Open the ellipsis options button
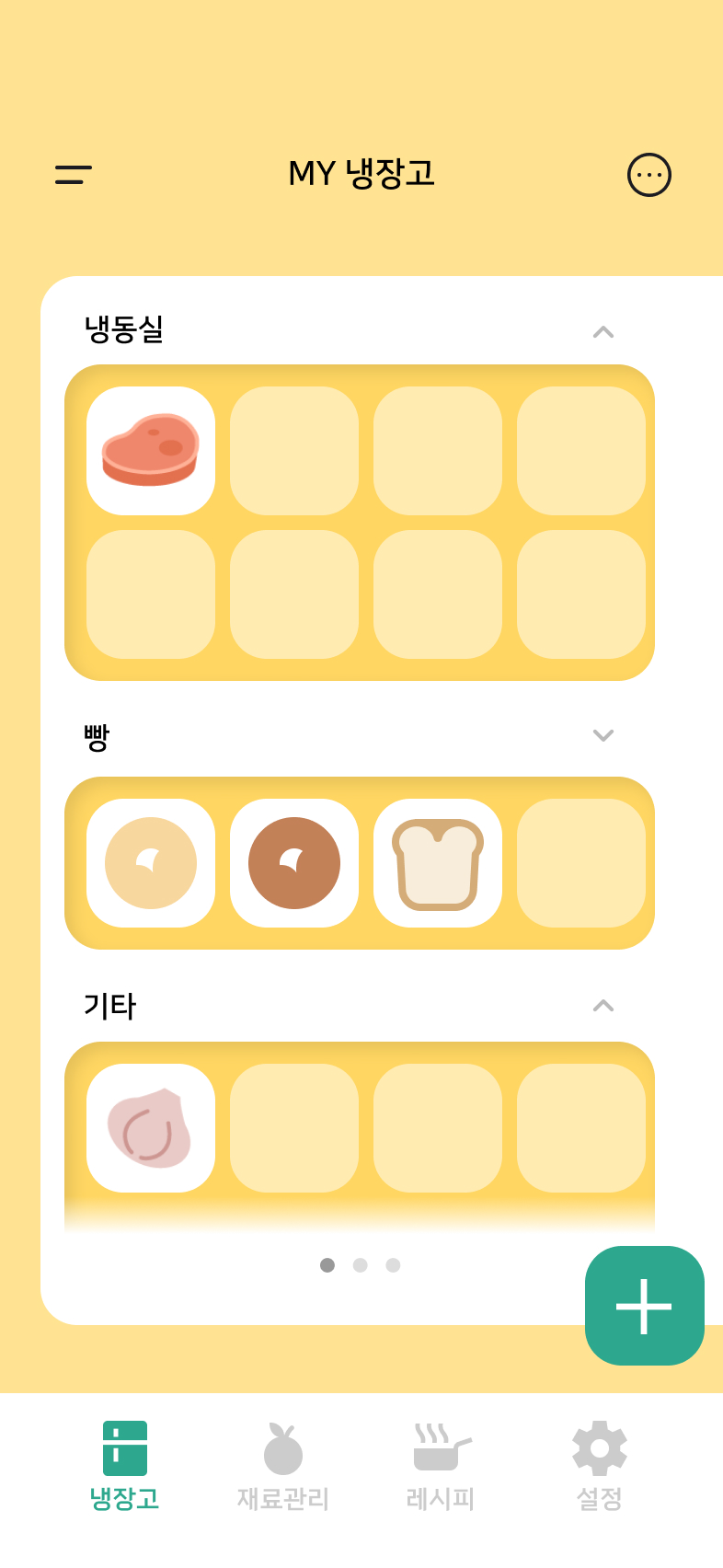723x1568 pixels. click(x=648, y=175)
